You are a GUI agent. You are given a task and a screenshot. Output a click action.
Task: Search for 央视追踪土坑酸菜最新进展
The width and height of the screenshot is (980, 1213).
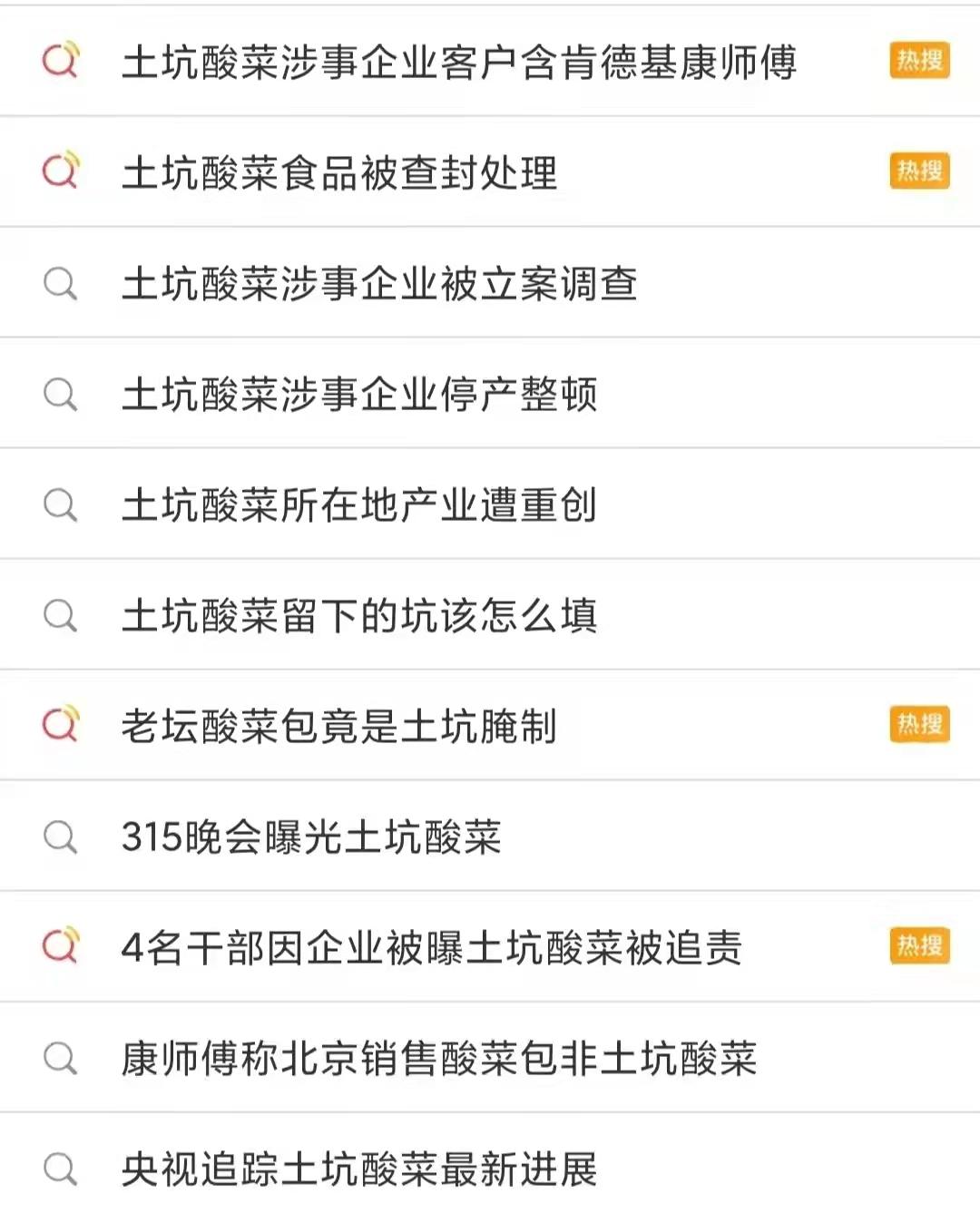[x=359, y=1169]
